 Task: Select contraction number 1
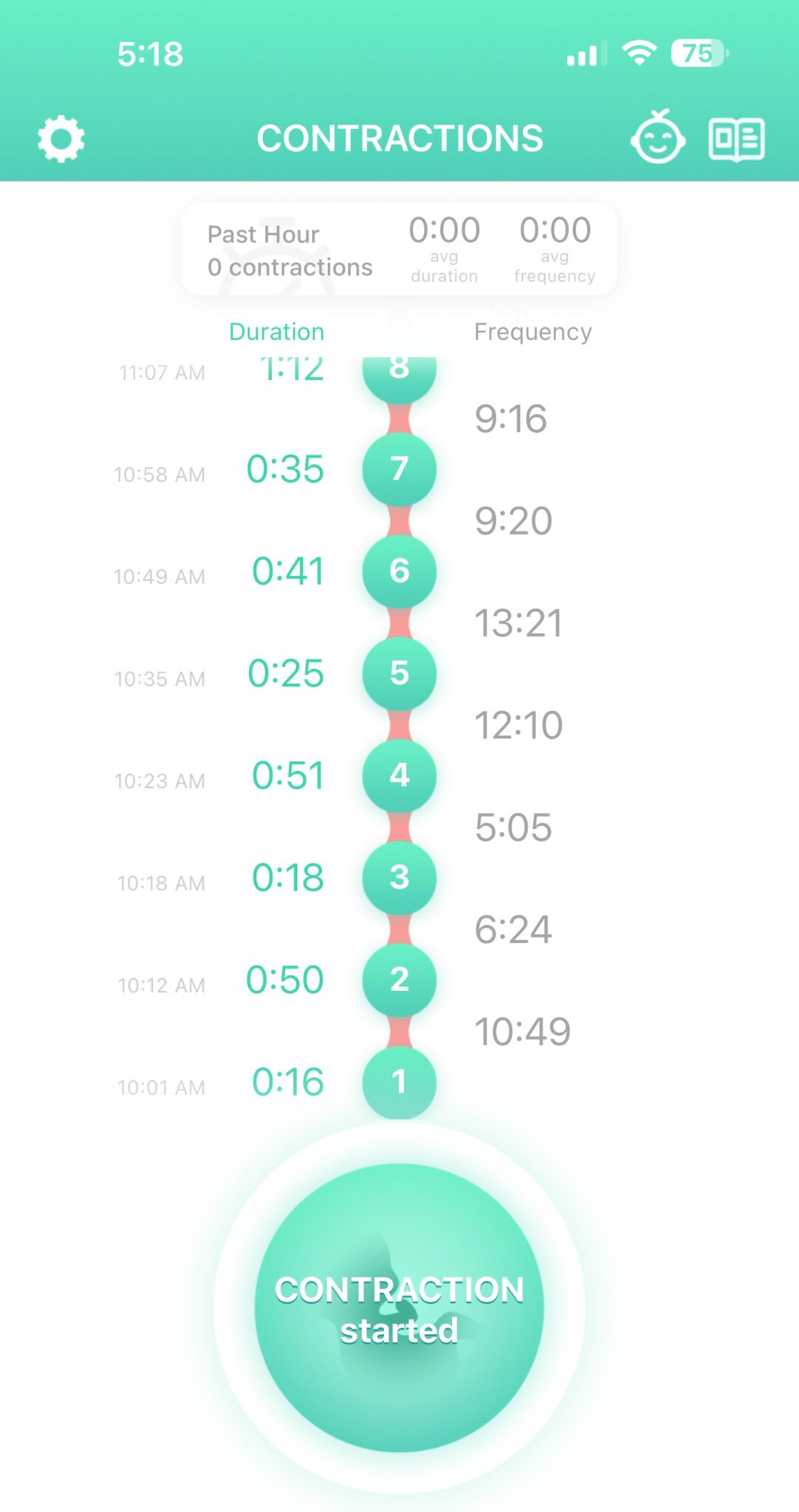click(399, 1082)
